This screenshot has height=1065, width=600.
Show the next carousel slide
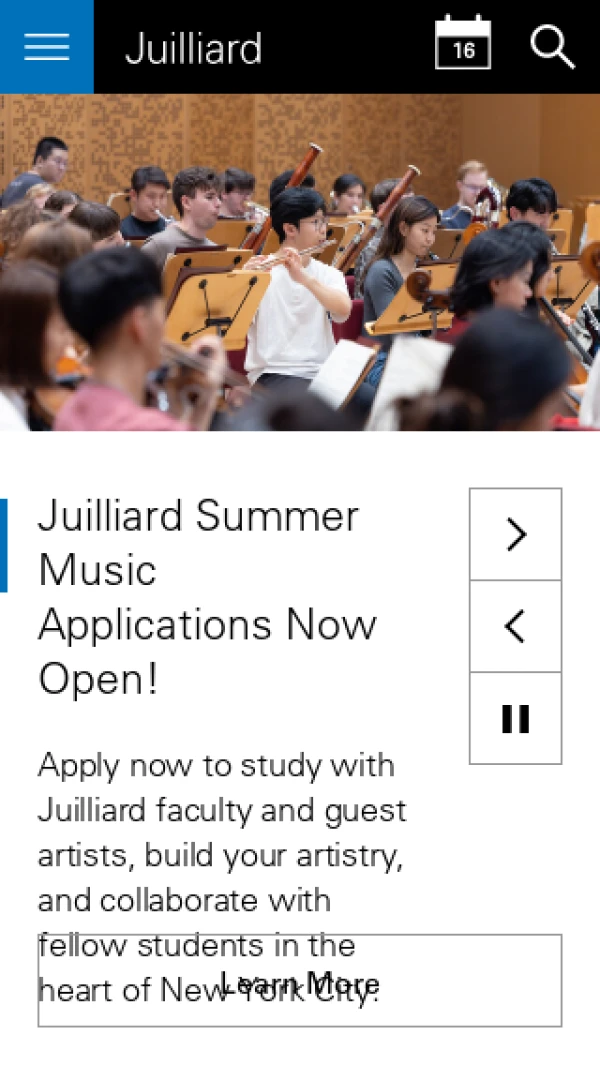tap(515, 535)
